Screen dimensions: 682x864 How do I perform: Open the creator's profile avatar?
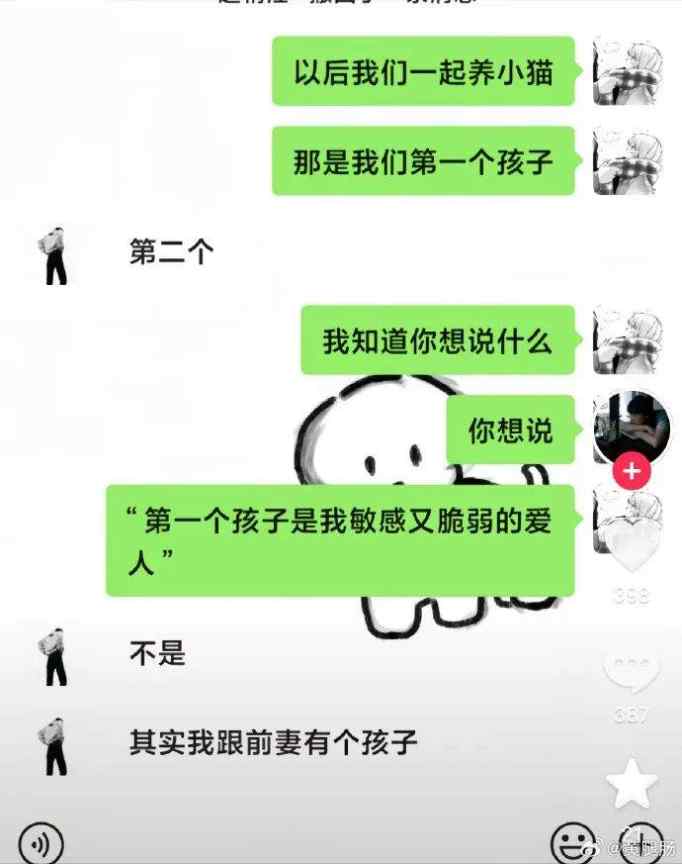pyautogui.click(x=632, y=426)
